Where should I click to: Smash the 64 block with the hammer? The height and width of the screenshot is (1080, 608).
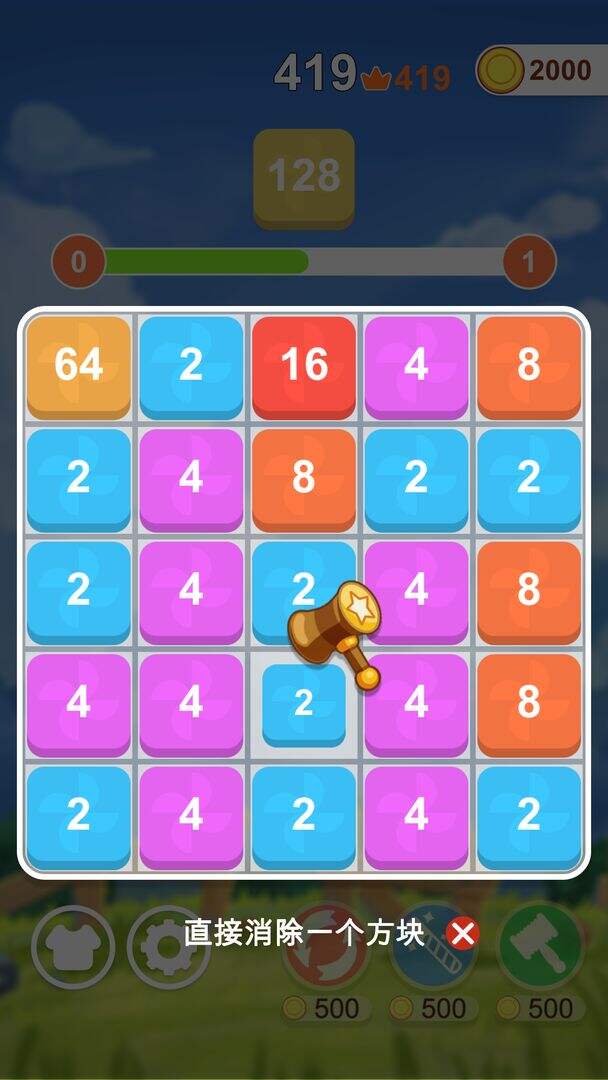[79, 366]
